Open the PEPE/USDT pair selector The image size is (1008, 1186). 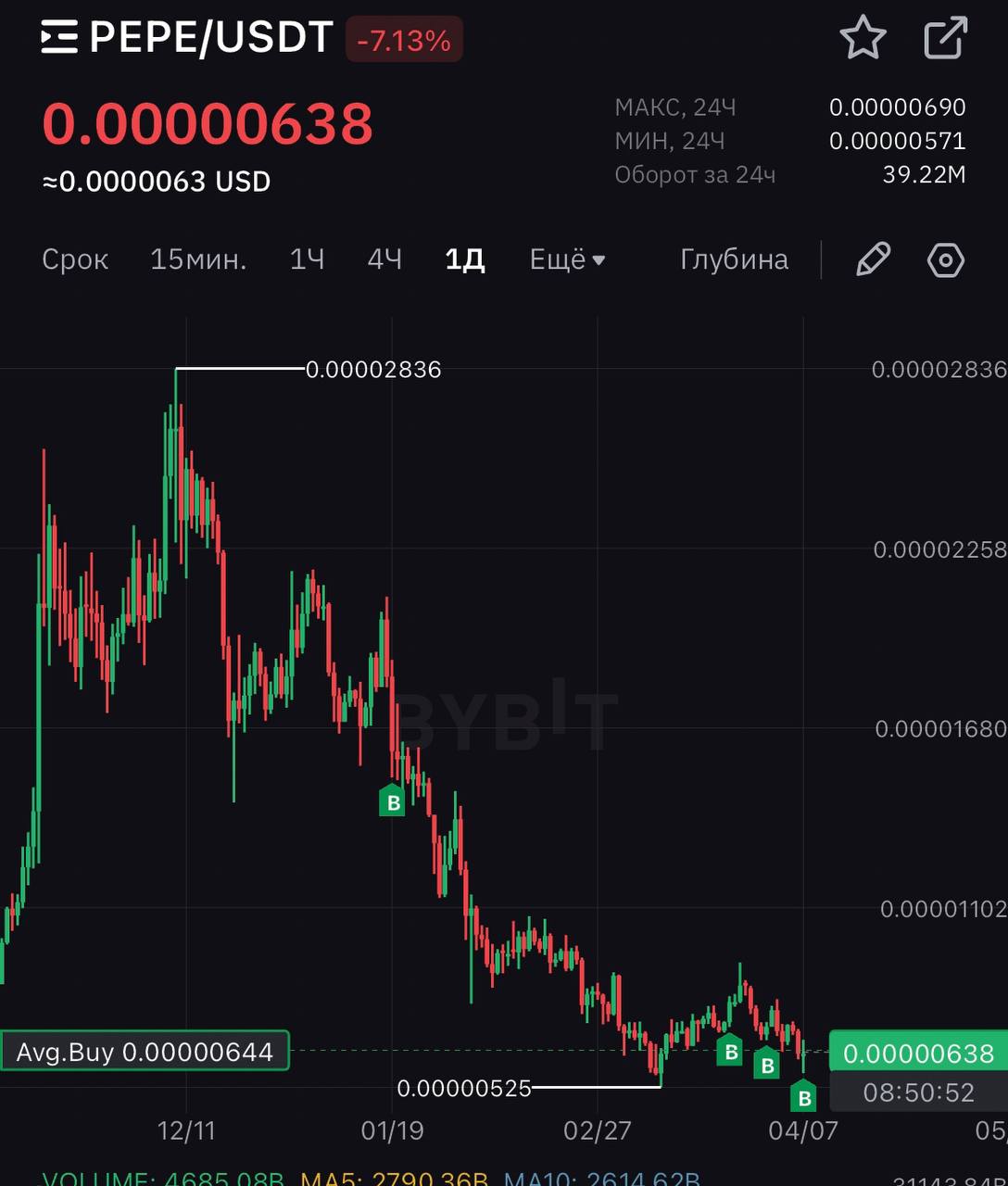[x=185, y=39]
